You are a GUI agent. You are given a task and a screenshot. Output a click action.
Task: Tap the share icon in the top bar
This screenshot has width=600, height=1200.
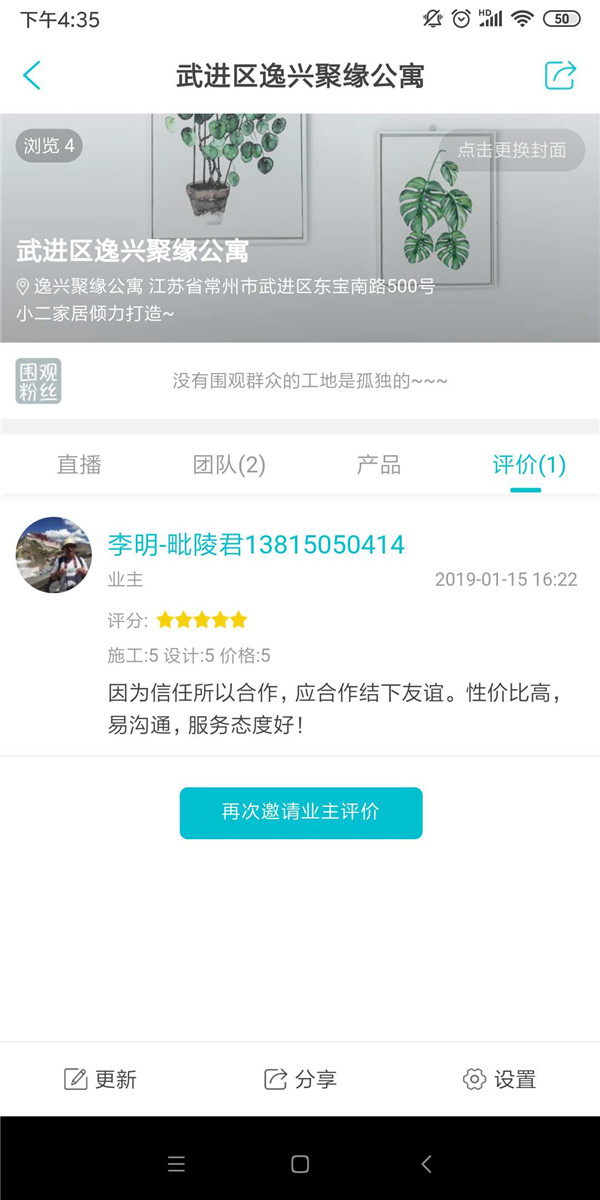(560, 75)
